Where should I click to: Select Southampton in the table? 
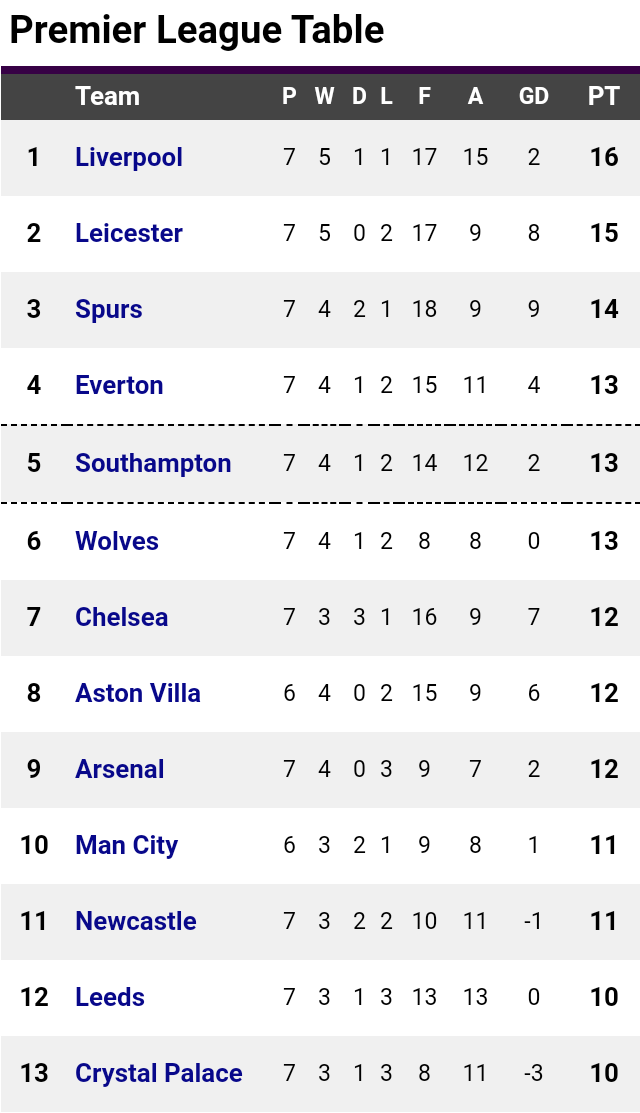point(153,463)
